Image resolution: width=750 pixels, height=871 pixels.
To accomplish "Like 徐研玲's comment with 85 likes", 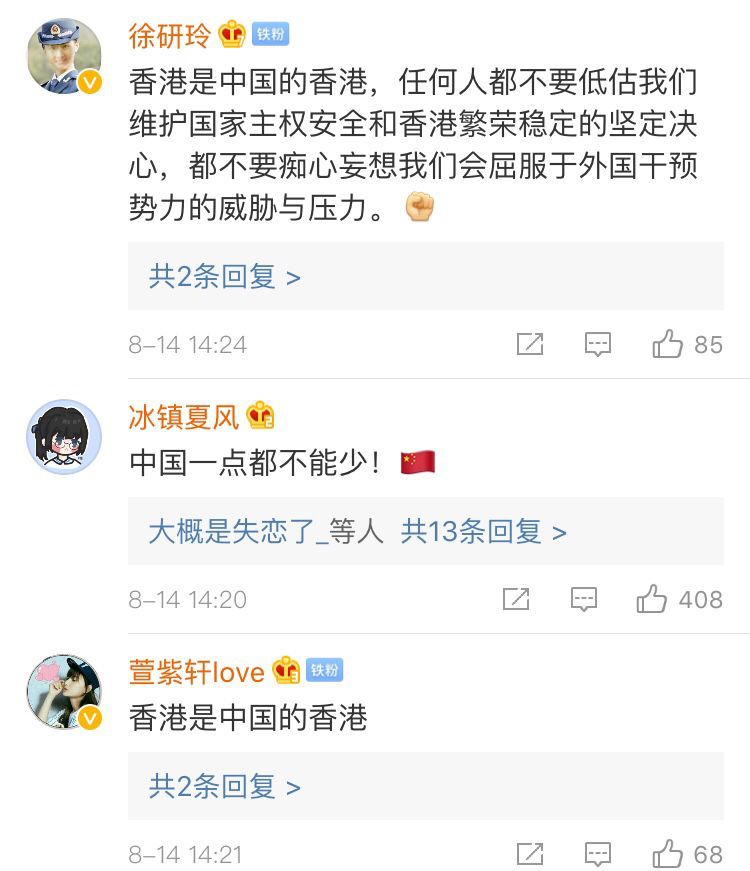I will point(668,345).
